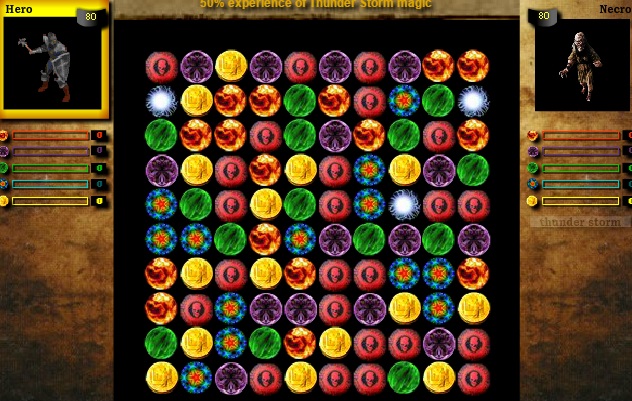
Task: Select the white lightning gem in the rightmost column
Action: 473,100
